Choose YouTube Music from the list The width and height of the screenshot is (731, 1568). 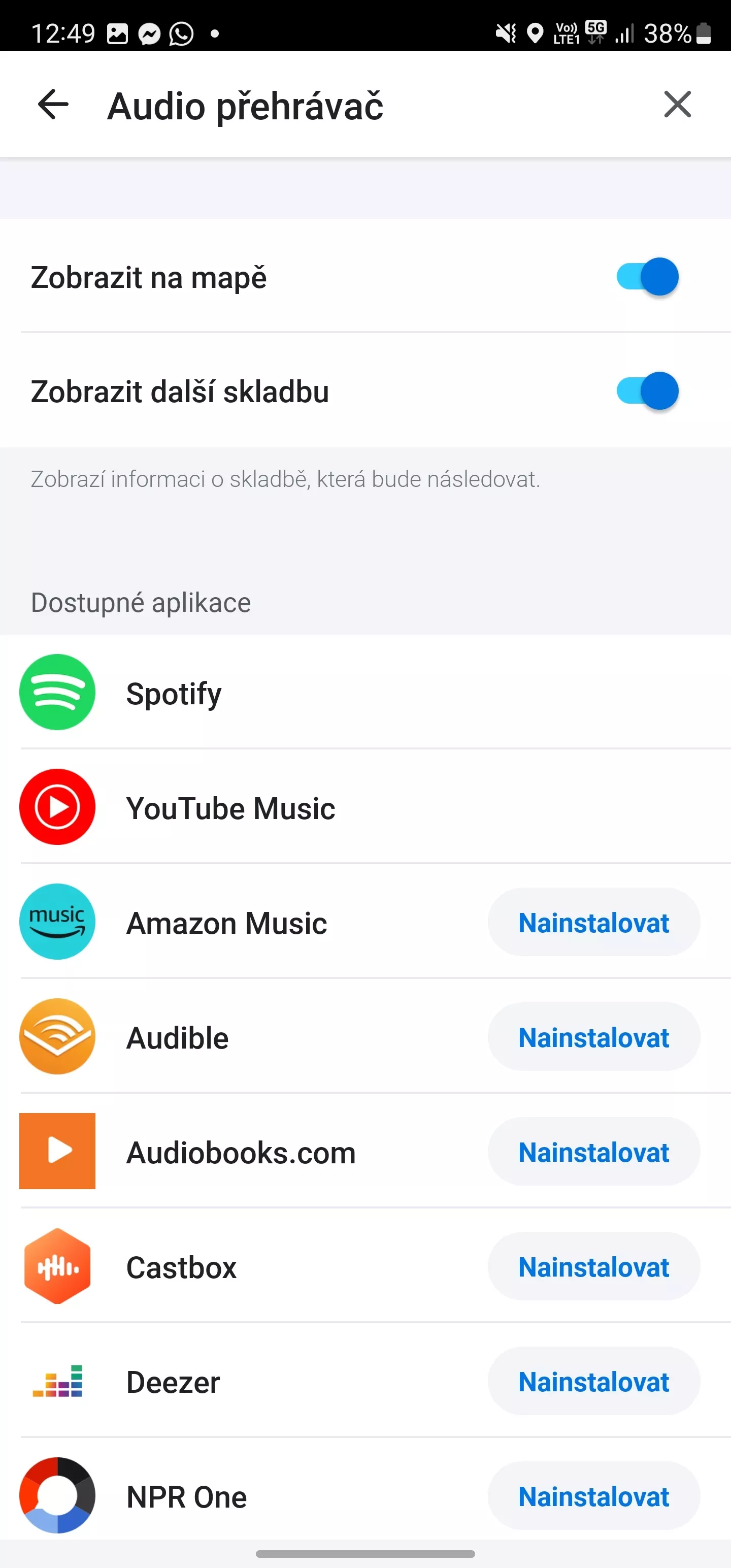365,807
